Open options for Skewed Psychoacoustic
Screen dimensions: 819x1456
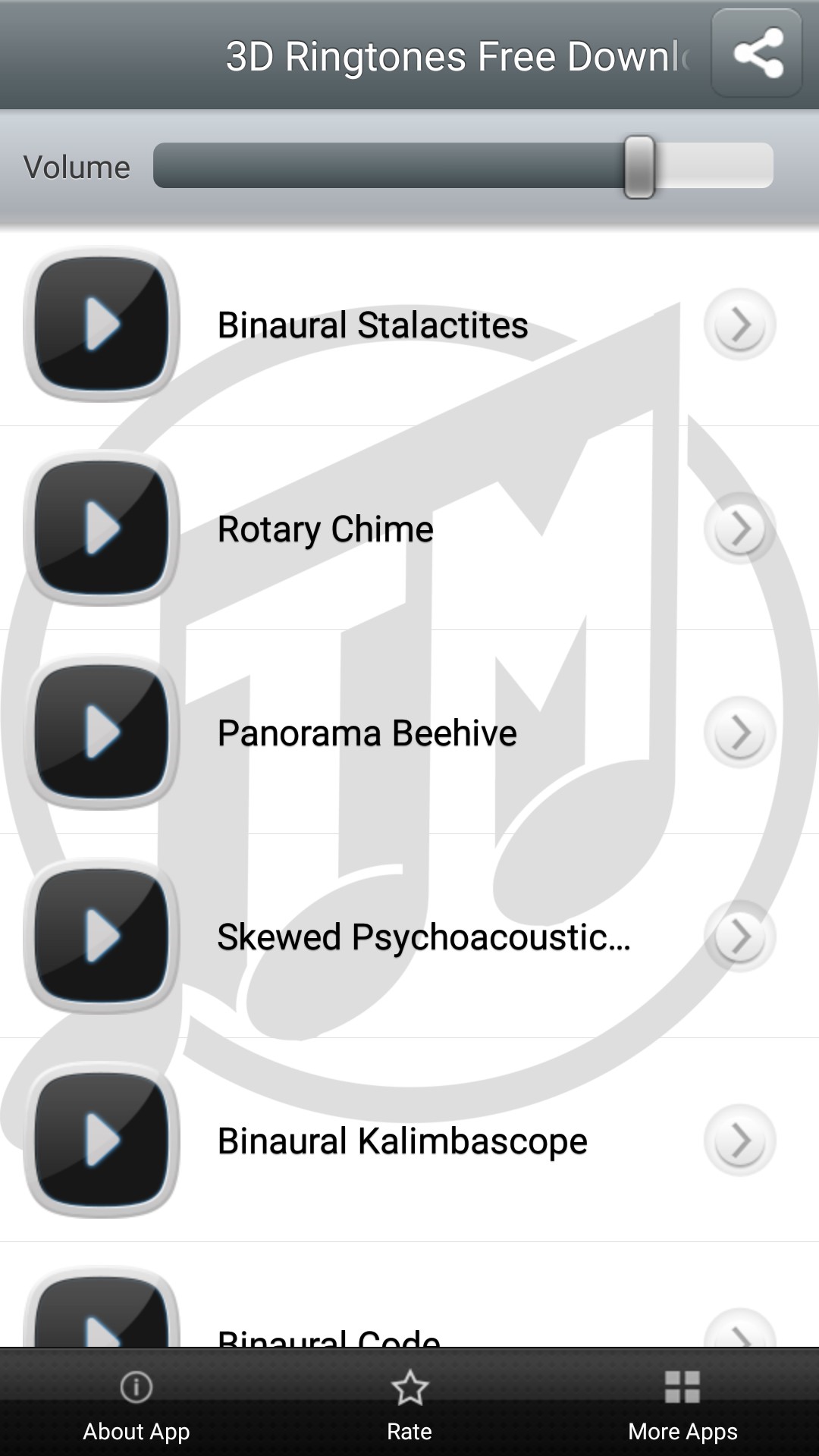[x=739, y=936]
